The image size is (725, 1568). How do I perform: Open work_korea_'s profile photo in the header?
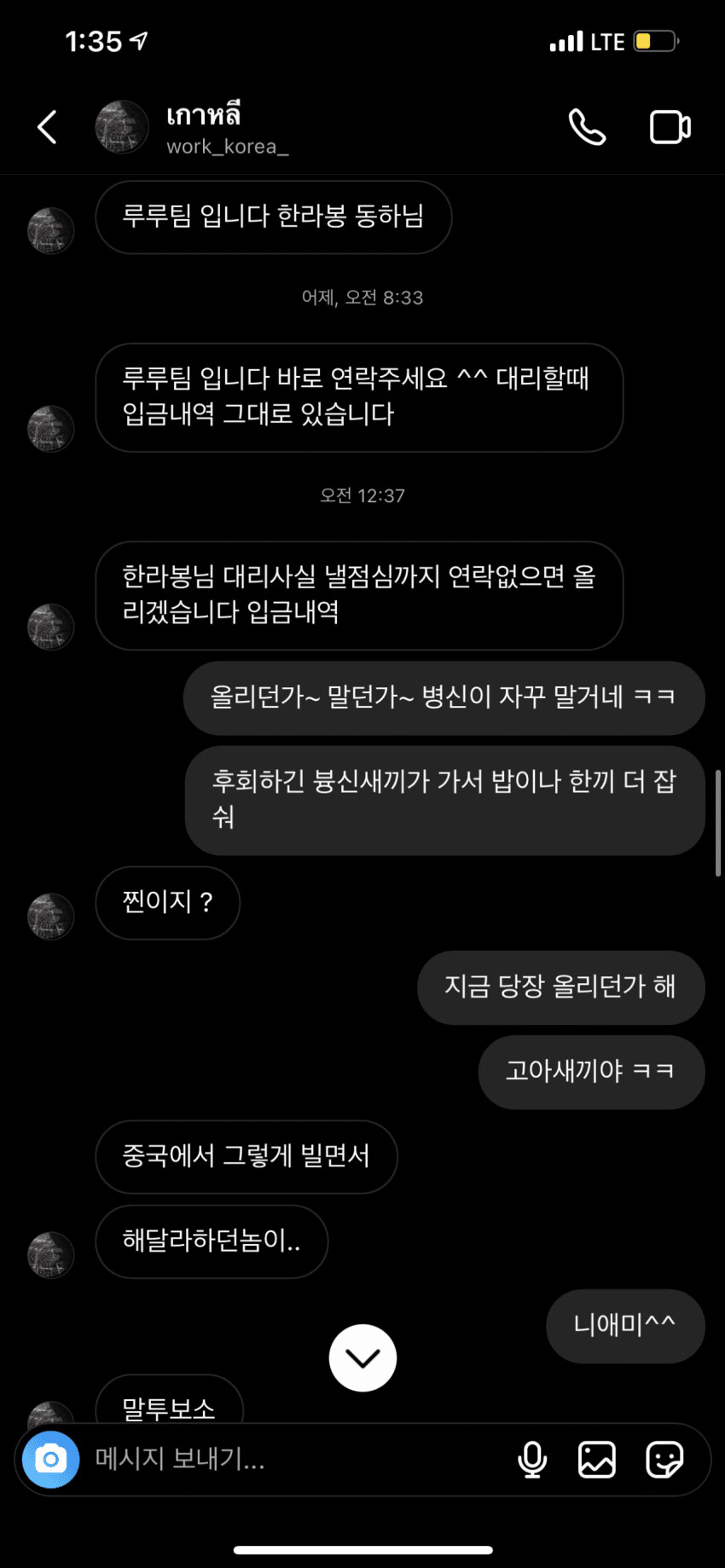pos(121,126)
